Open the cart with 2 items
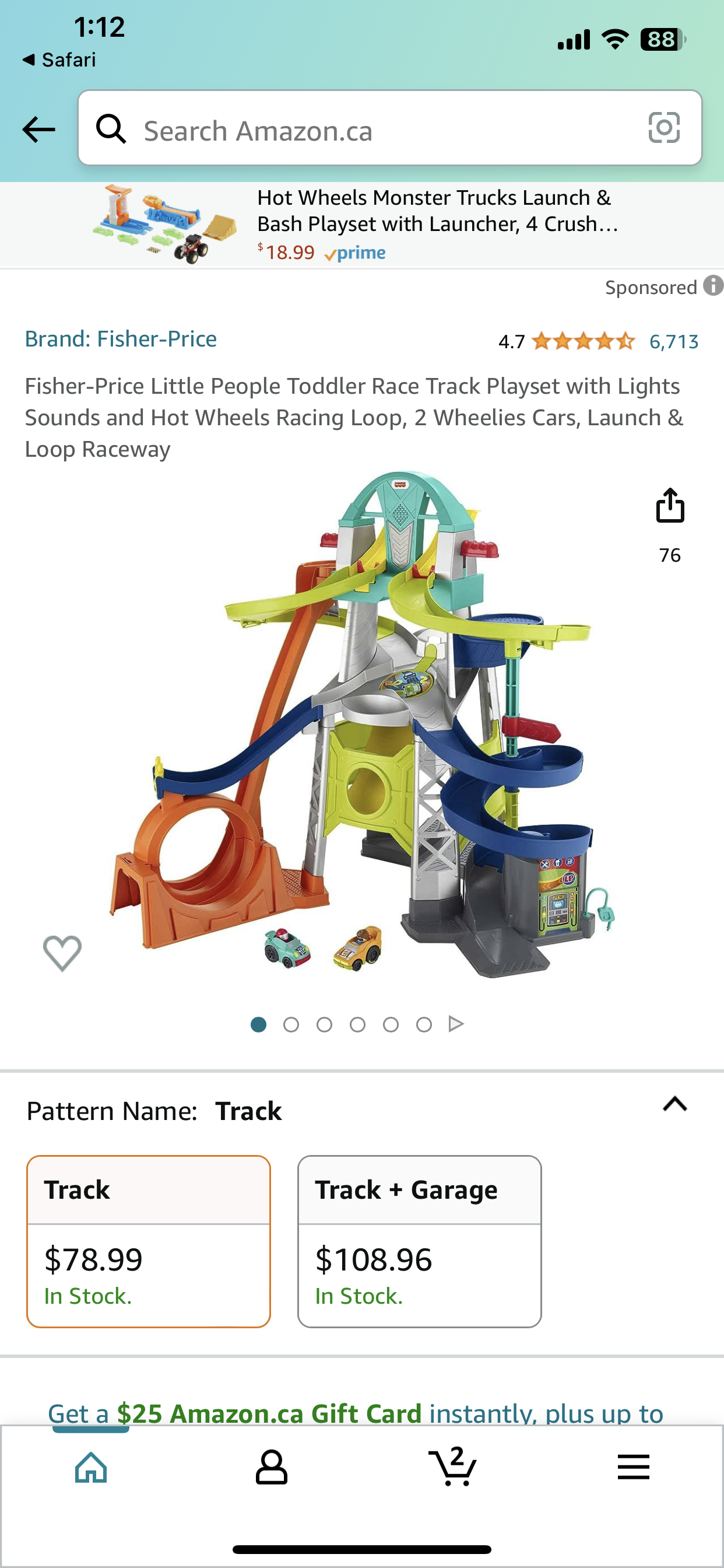The width and height of the screenshot is (724, 1568). [452, 1466]
